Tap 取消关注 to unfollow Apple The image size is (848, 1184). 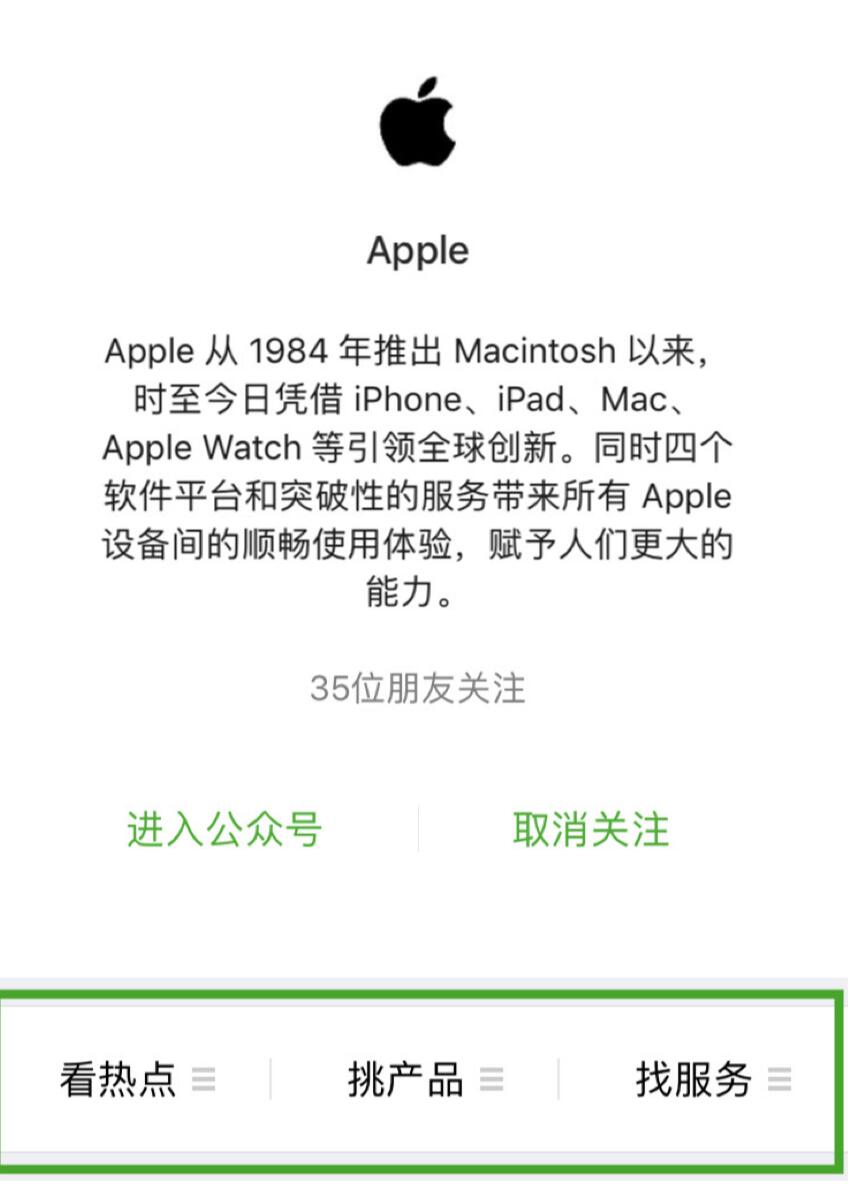click(x=590, y=827)
